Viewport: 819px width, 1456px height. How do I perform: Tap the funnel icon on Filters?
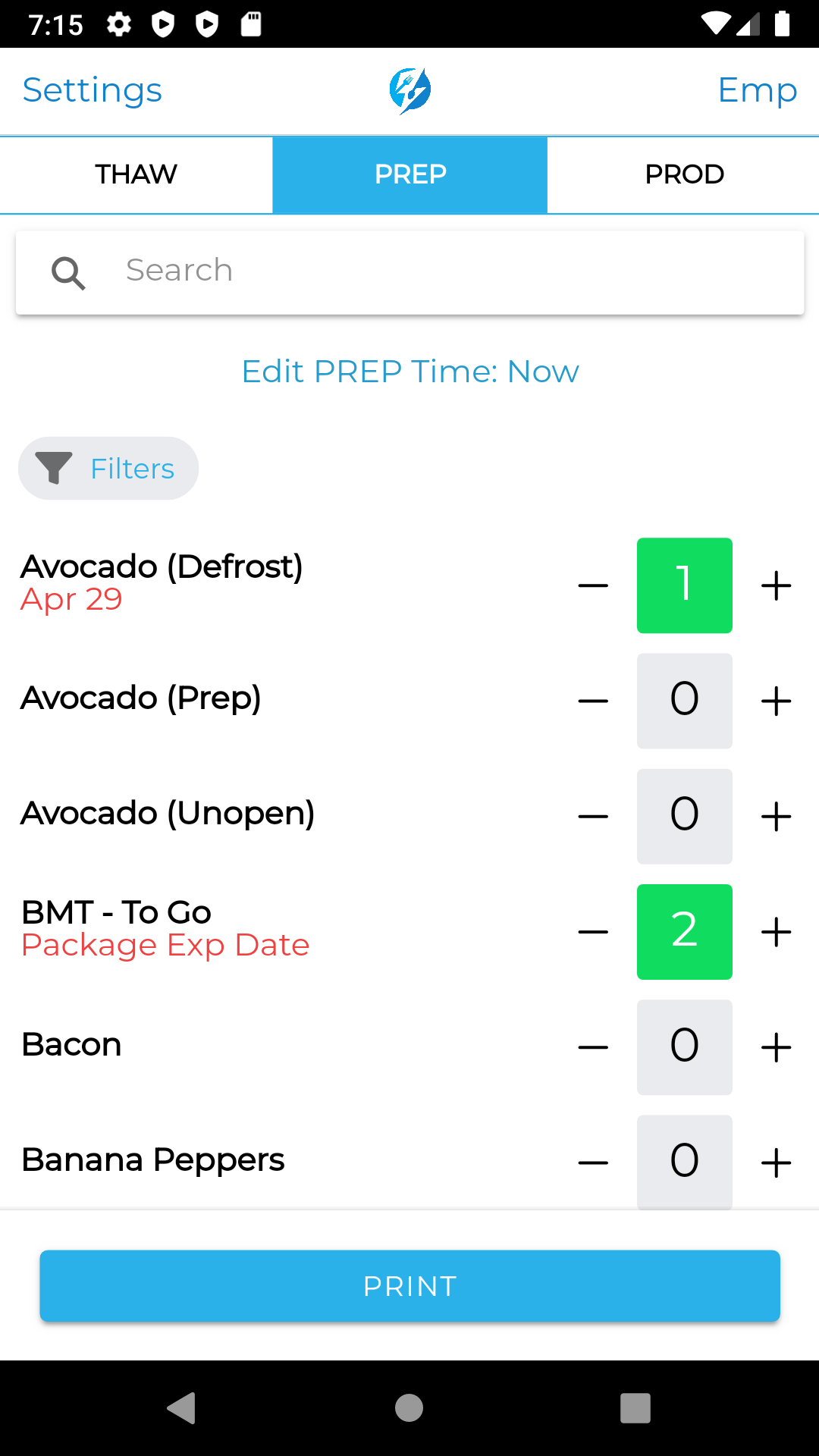[x=53, y=468]
